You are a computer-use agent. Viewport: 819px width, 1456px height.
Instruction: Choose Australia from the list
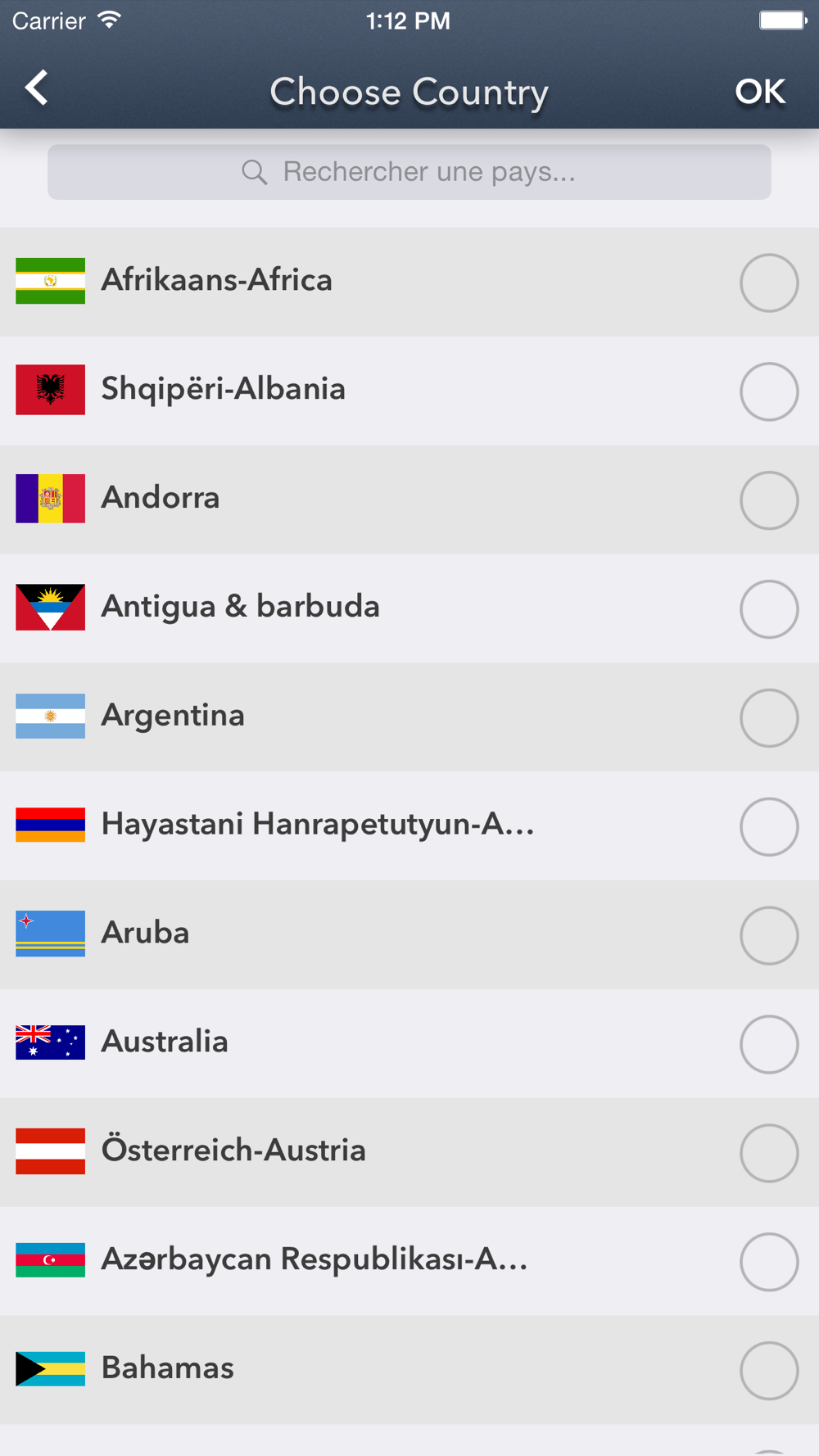click(165, 1042)
